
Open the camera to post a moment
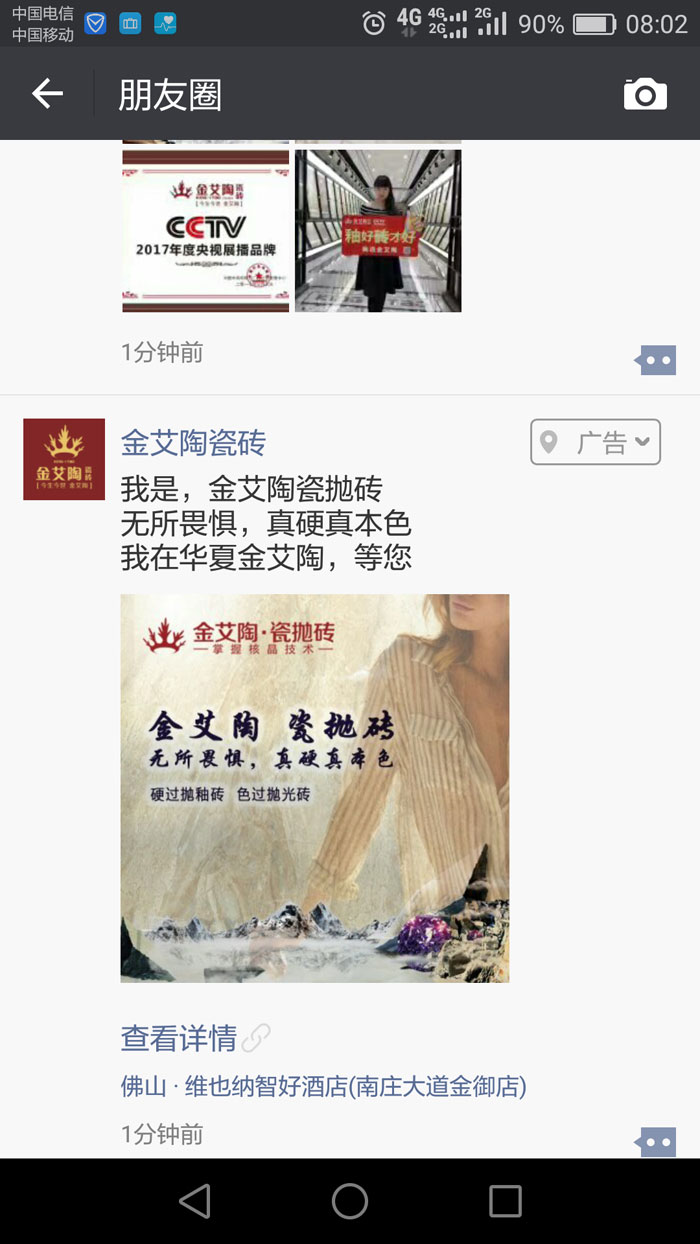pyautogui.click(x=645, y=94)
